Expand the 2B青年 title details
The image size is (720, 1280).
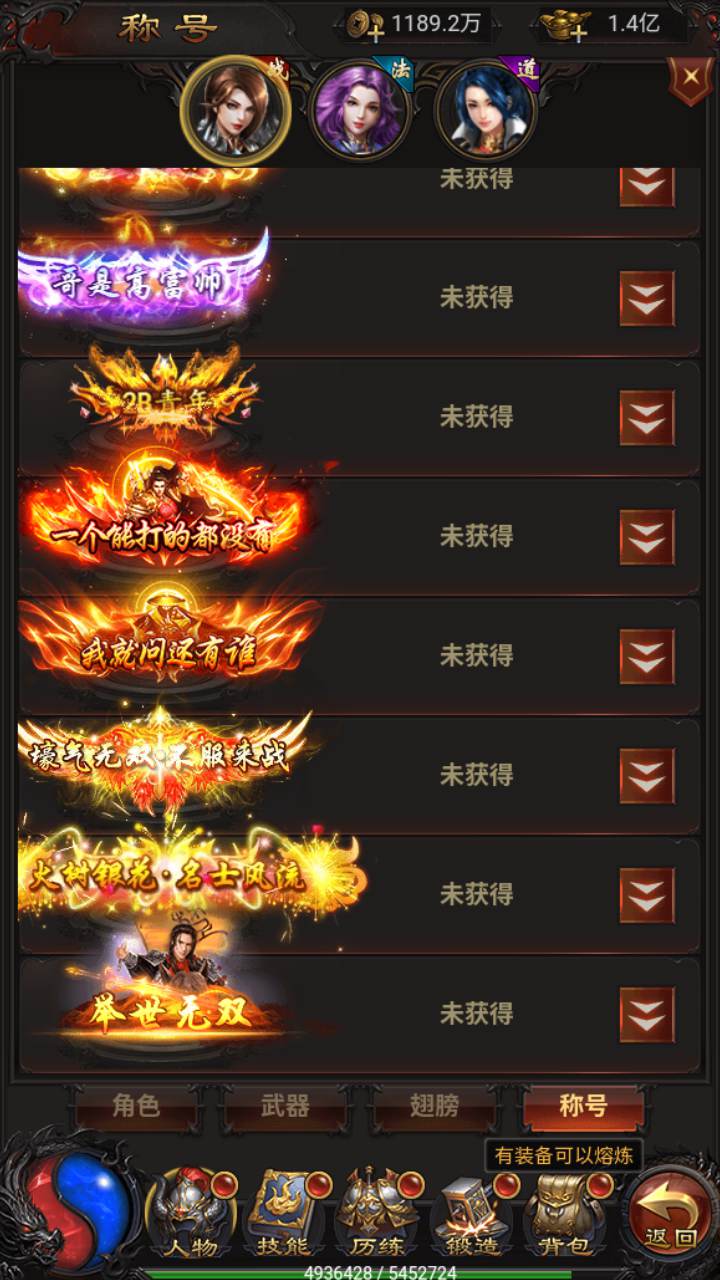point(647,417)
